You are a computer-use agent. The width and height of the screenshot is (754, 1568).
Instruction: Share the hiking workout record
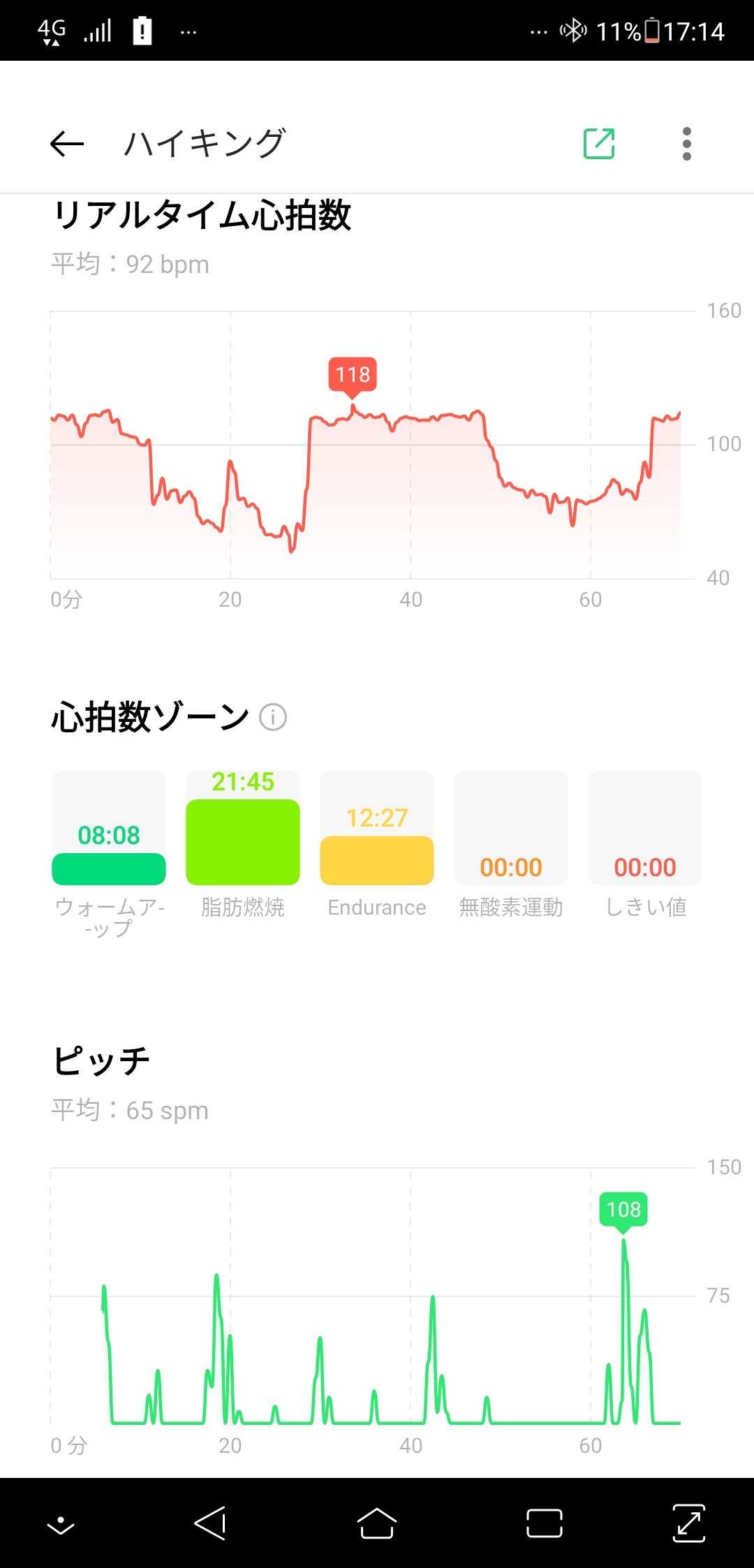tap(599, 144)
